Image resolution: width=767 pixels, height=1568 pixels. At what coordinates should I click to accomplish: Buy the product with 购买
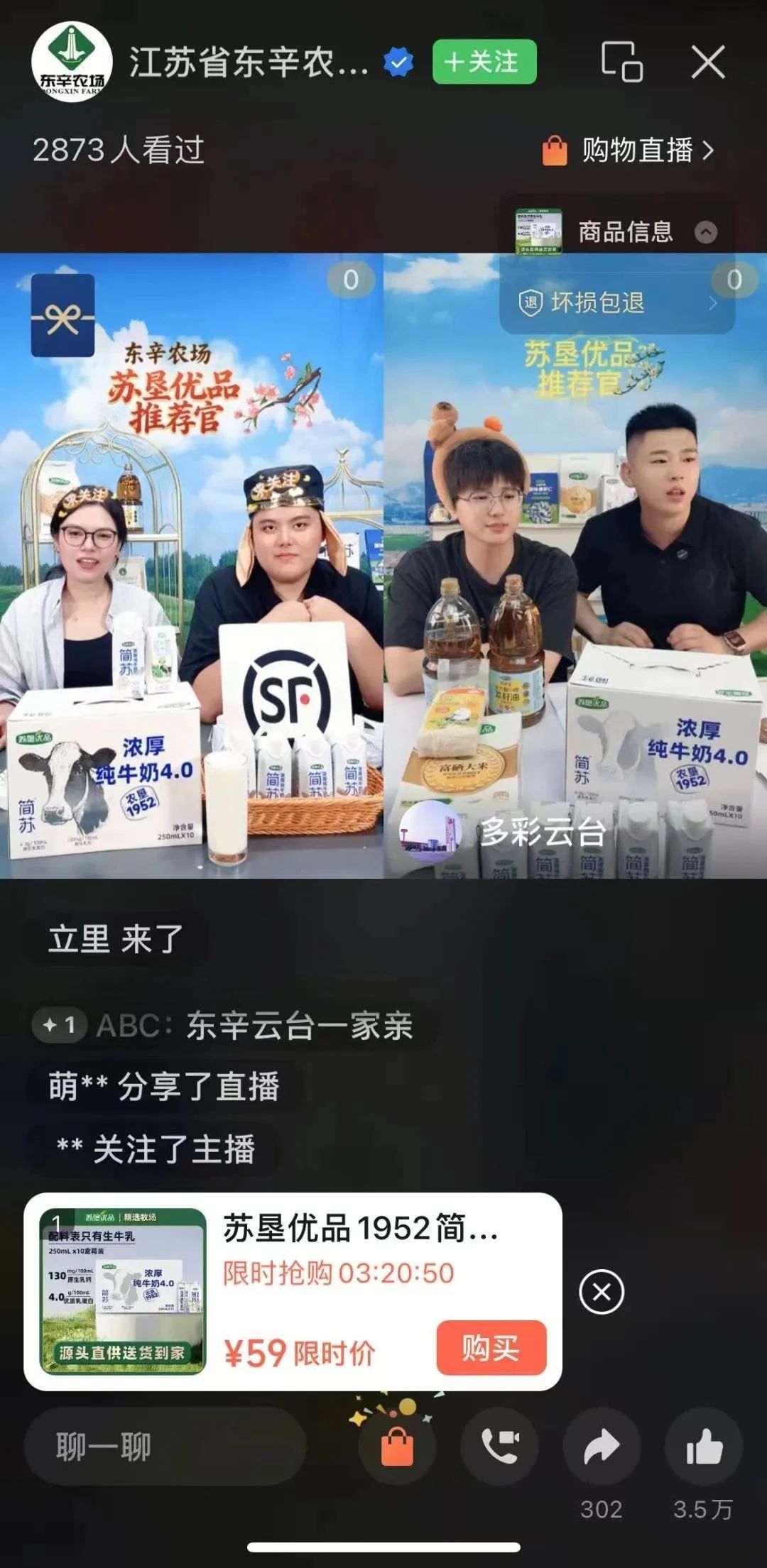click(x=491, y=1348)
